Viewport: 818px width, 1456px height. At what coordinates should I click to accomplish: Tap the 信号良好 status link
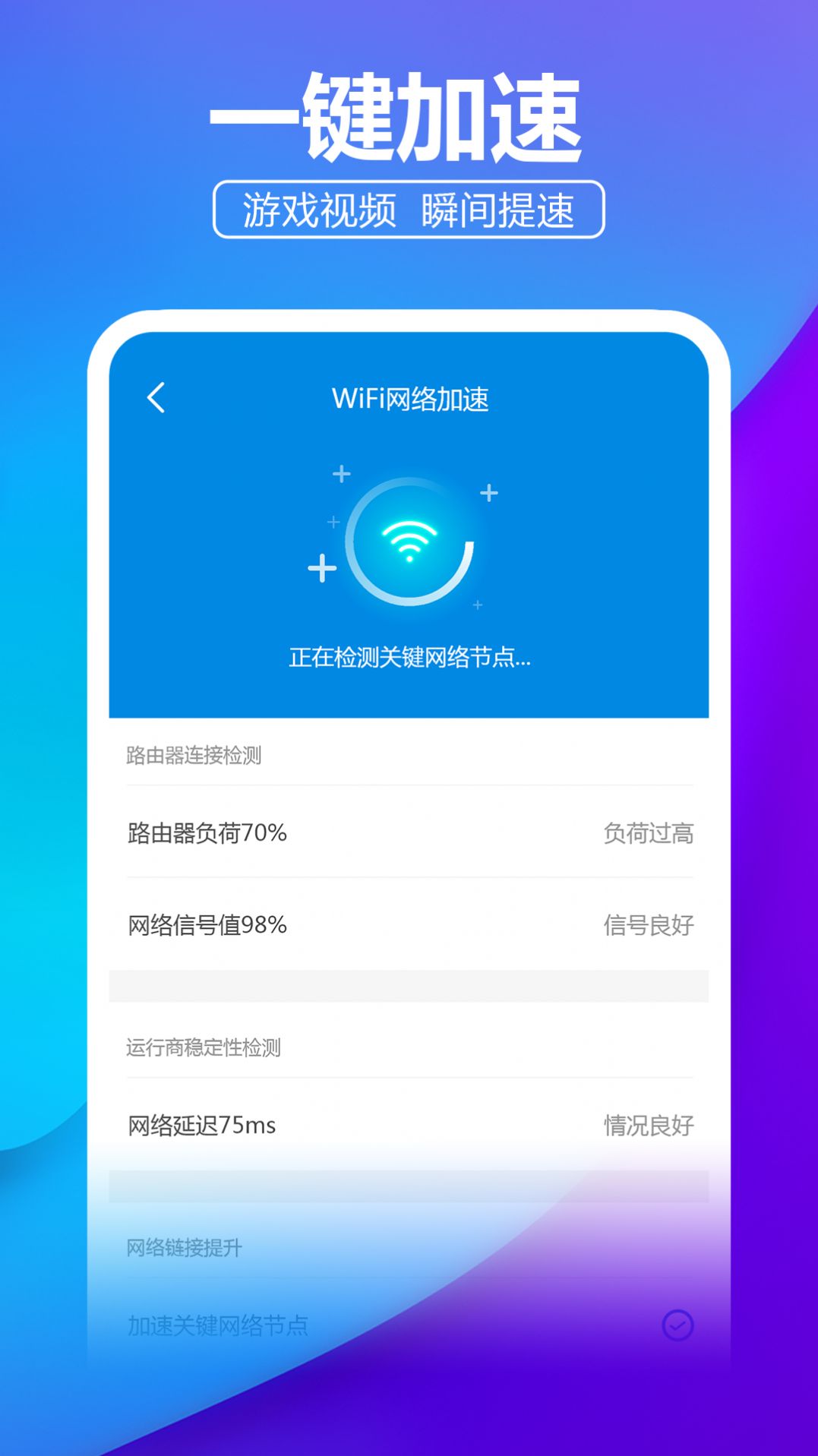pyautogui.click(x=646, y=926)
